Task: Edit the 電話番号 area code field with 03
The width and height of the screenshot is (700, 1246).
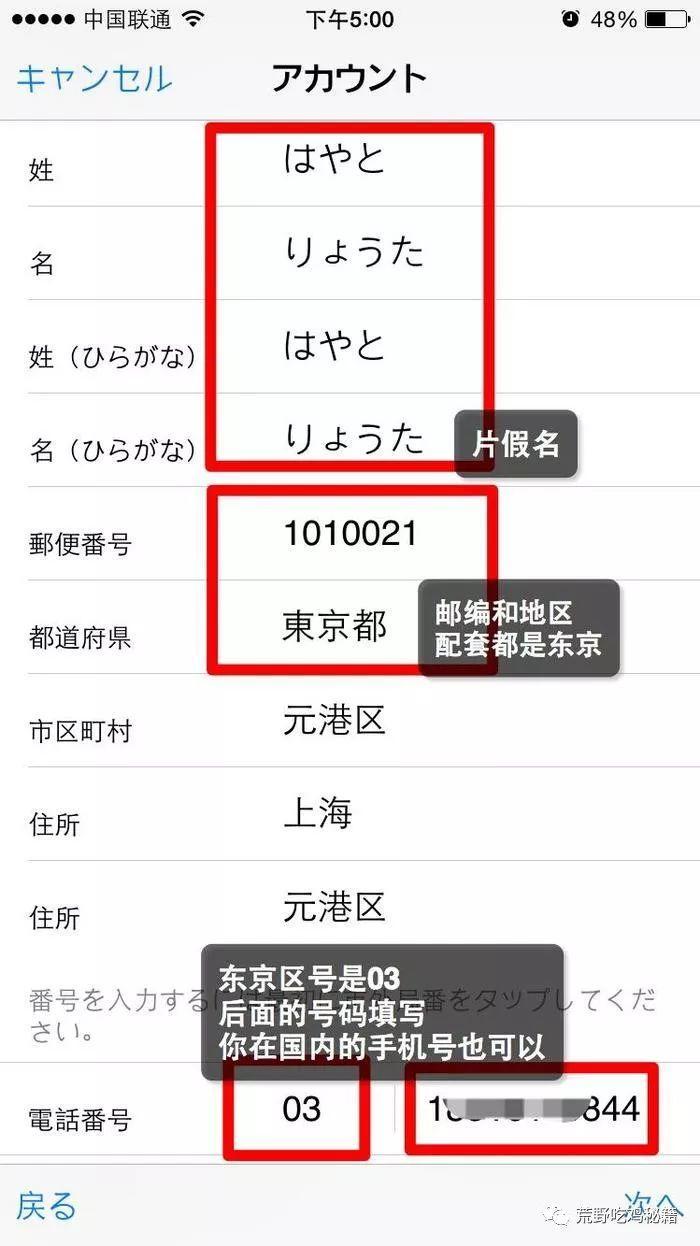Action: coord(301,1108)
